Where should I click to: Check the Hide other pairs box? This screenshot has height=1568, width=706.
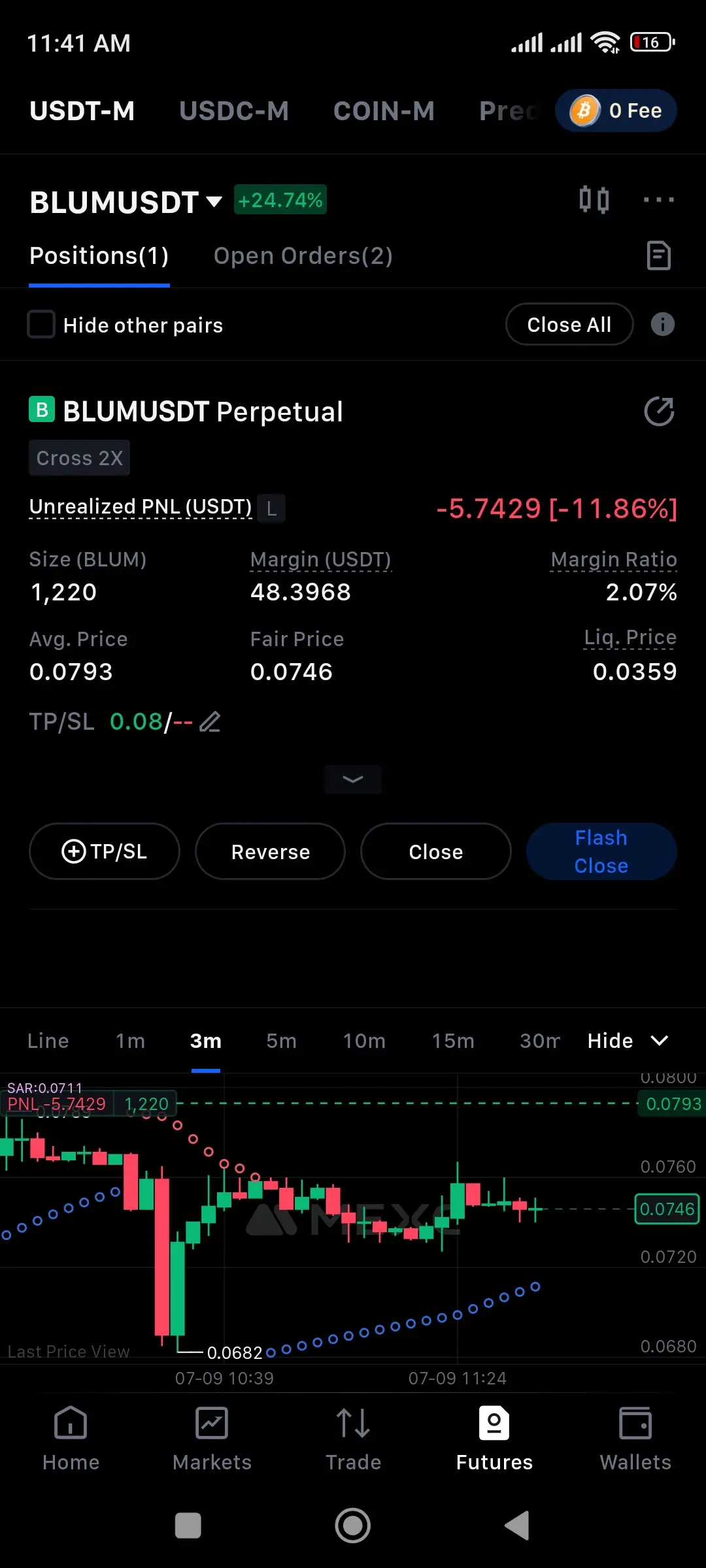41,325
